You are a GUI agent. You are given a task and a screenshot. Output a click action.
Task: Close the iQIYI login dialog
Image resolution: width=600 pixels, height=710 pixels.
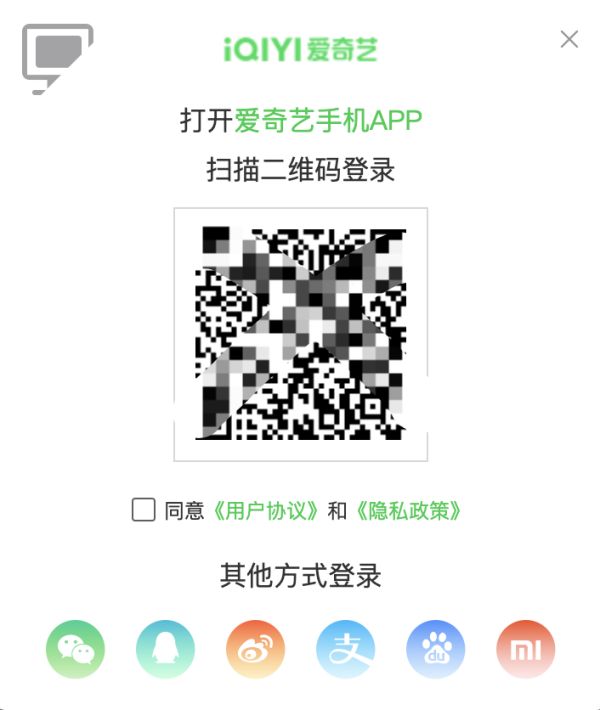coord(569,40)
